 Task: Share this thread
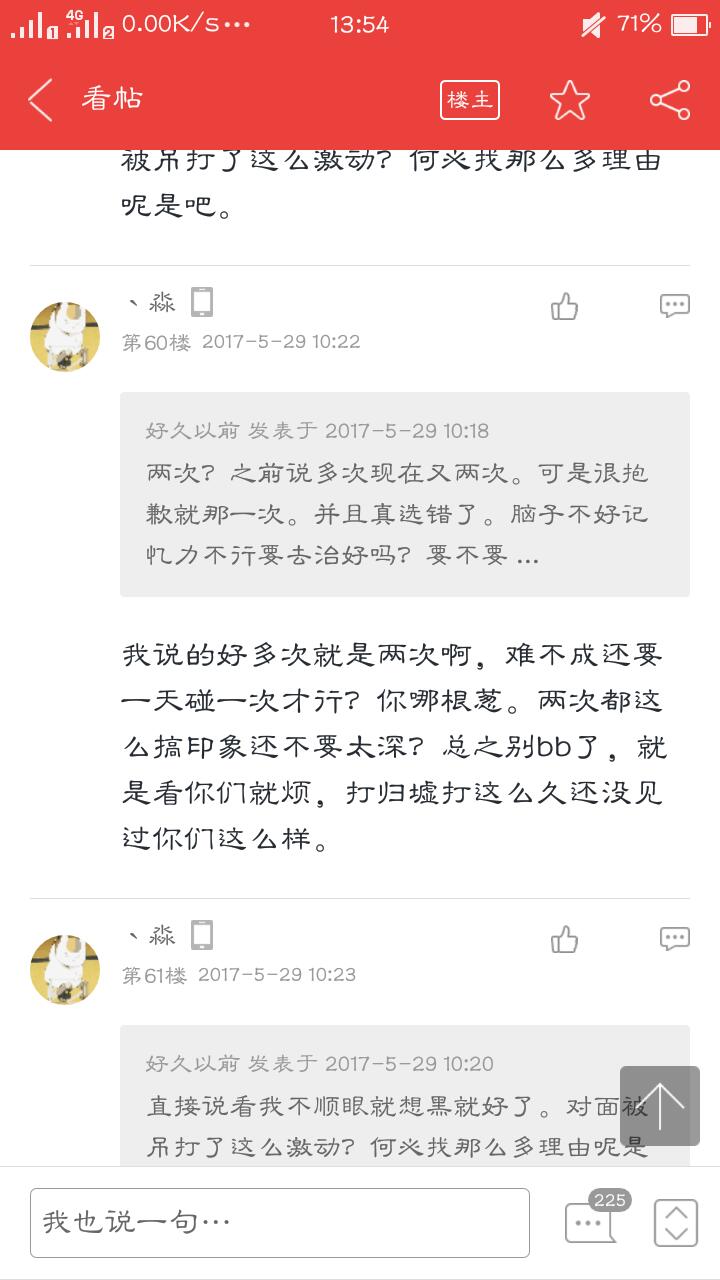click(669, 100)
